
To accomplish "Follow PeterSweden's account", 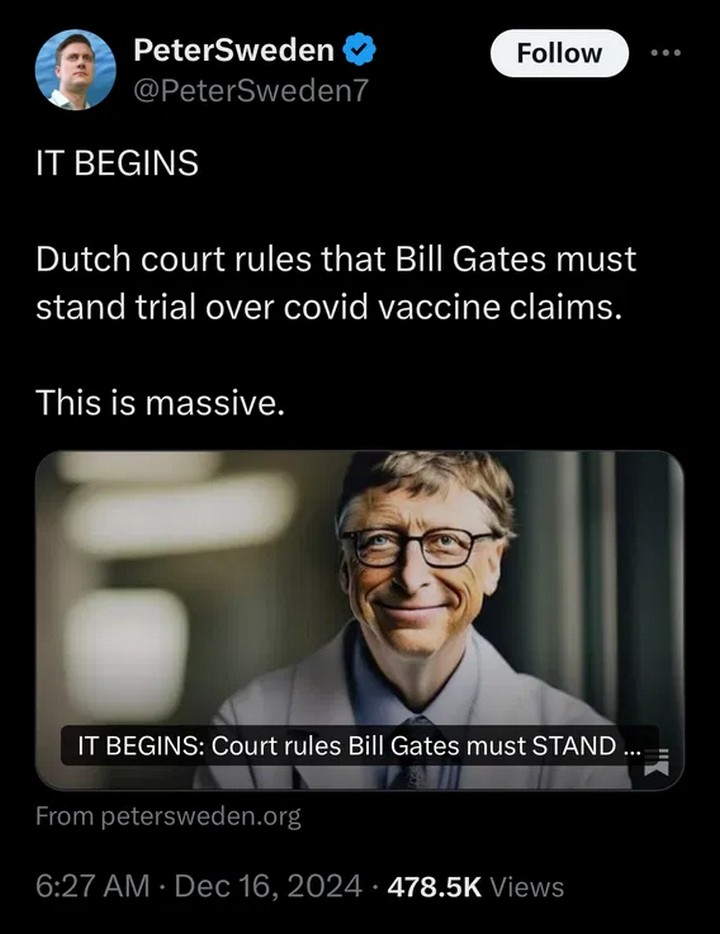I will 559,54.
